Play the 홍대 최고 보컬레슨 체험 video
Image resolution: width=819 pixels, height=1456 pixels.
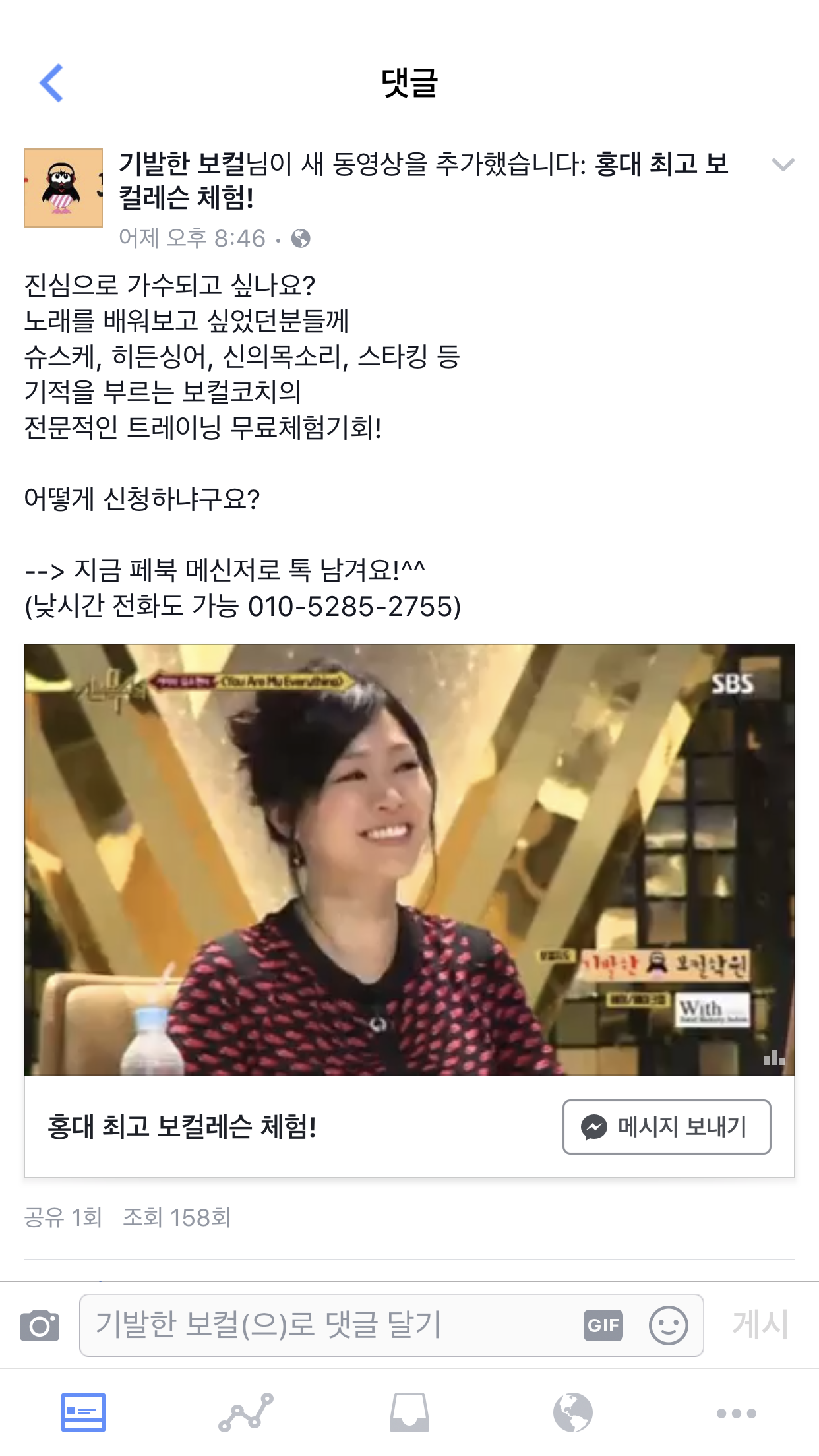point(409,859)
